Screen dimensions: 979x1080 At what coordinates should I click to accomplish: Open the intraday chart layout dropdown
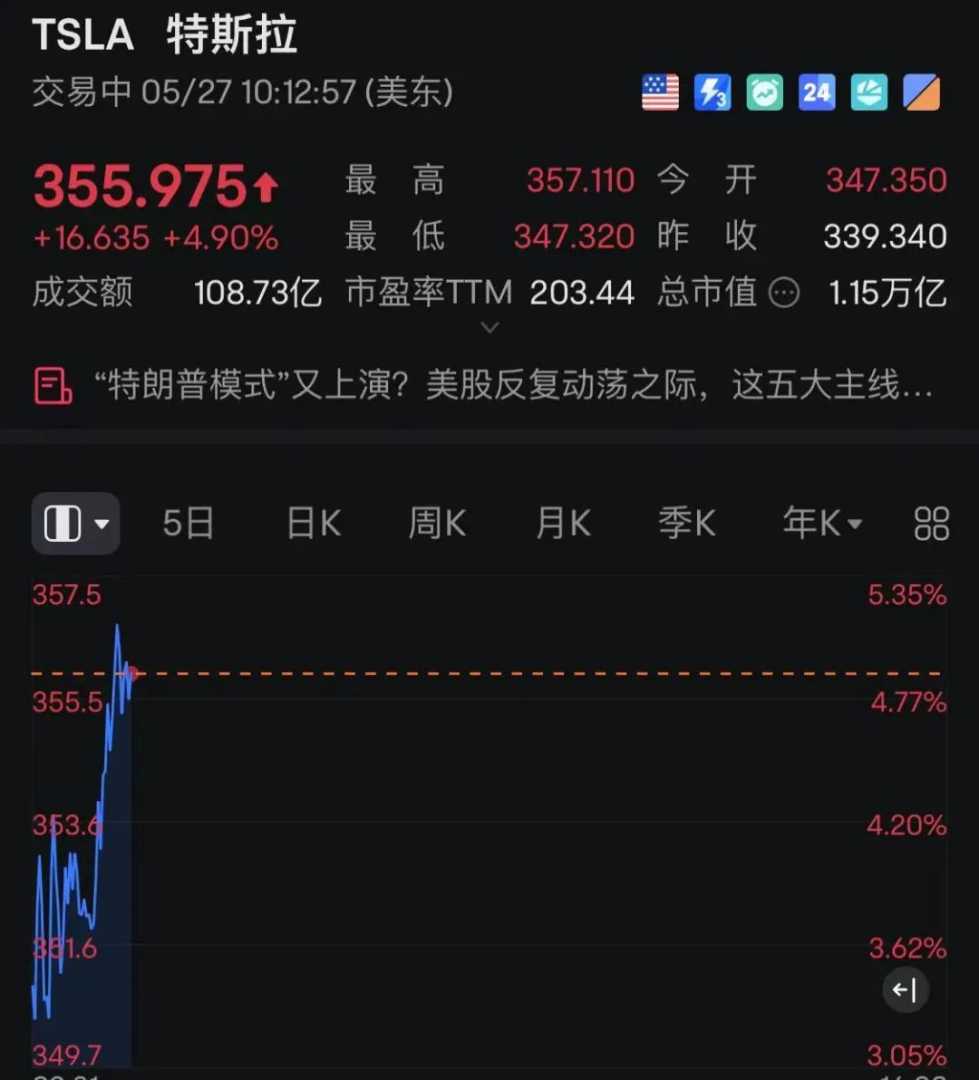tap(76, 523)
